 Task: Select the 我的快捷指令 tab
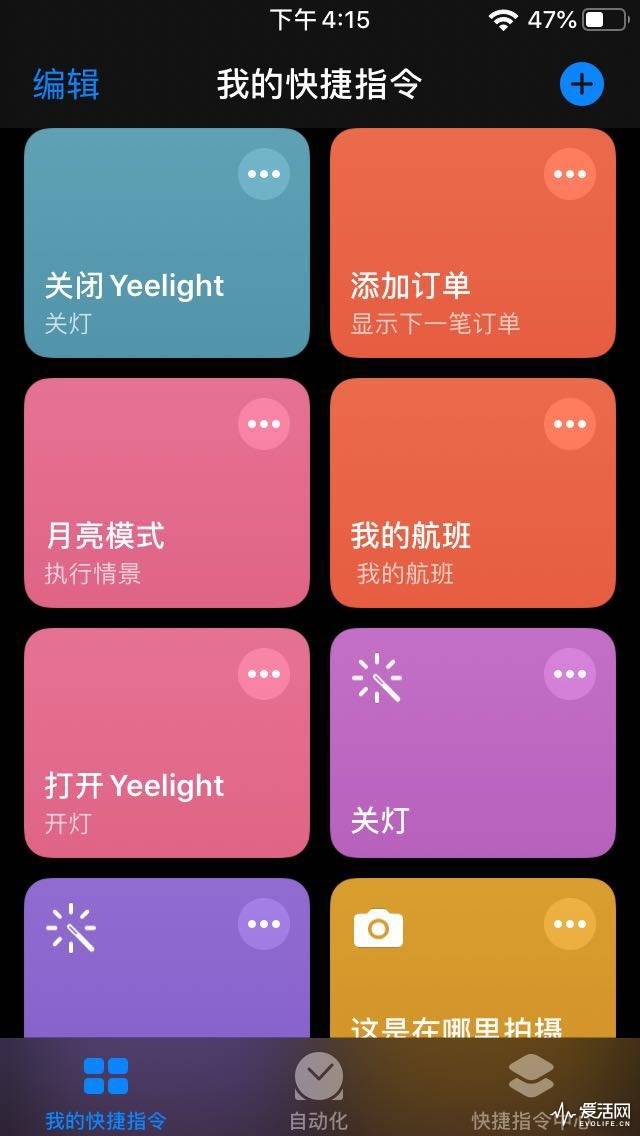click(106, 1092)
